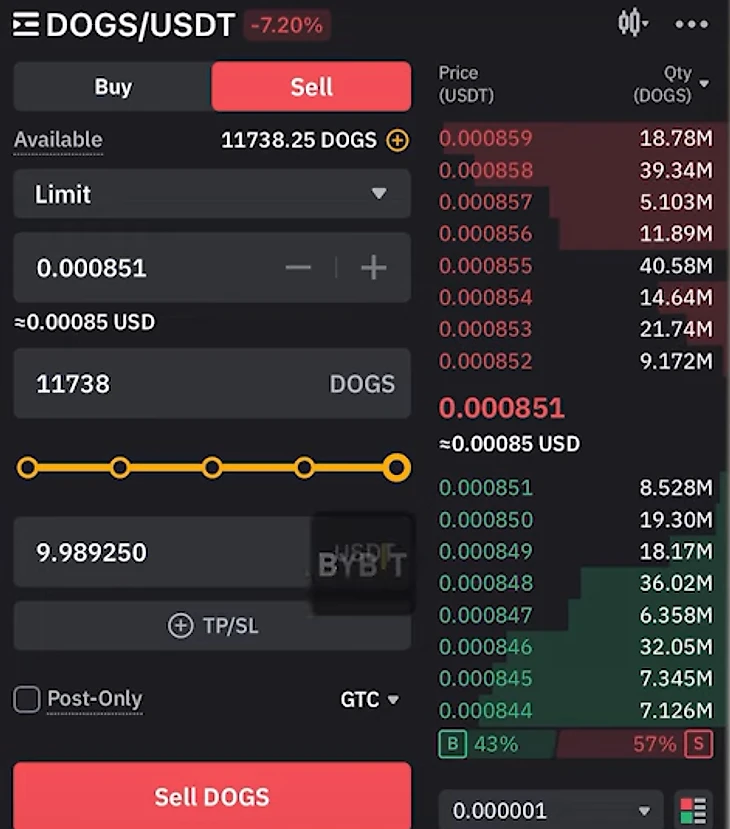Place the Sell DOGS order
730x829 pixels.
point(212,796)
